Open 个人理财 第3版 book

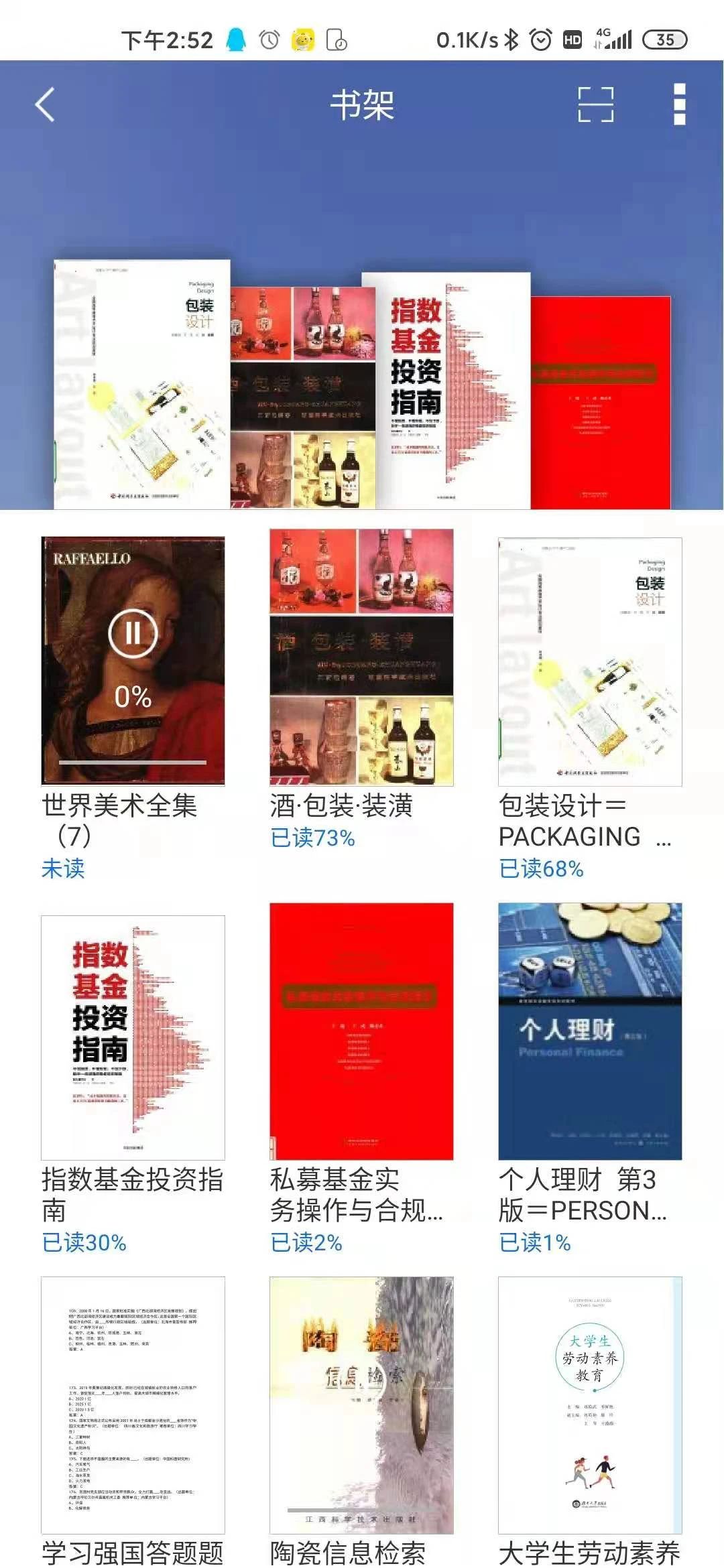590,1032
